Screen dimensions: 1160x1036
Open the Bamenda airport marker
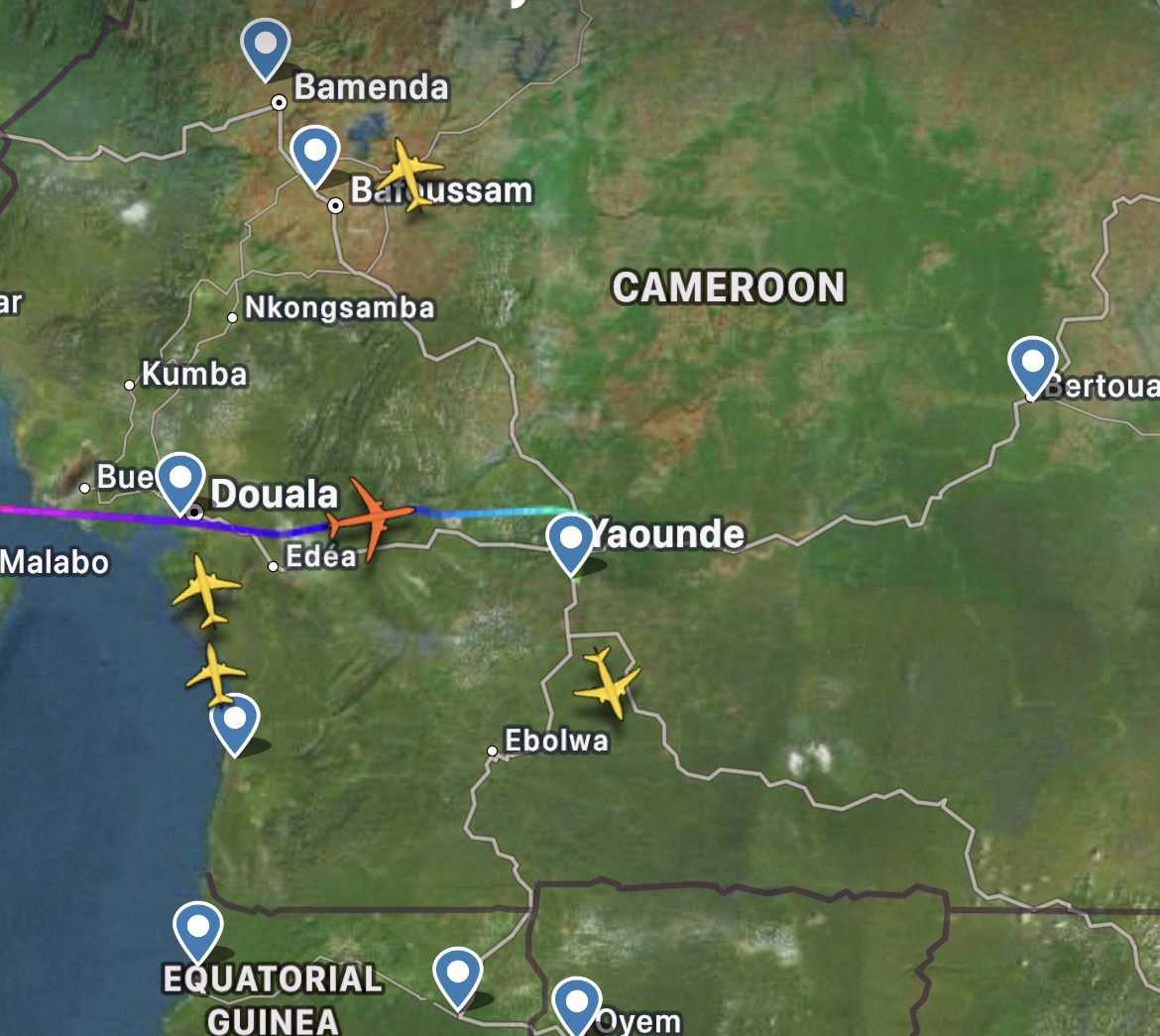(266, 48)
